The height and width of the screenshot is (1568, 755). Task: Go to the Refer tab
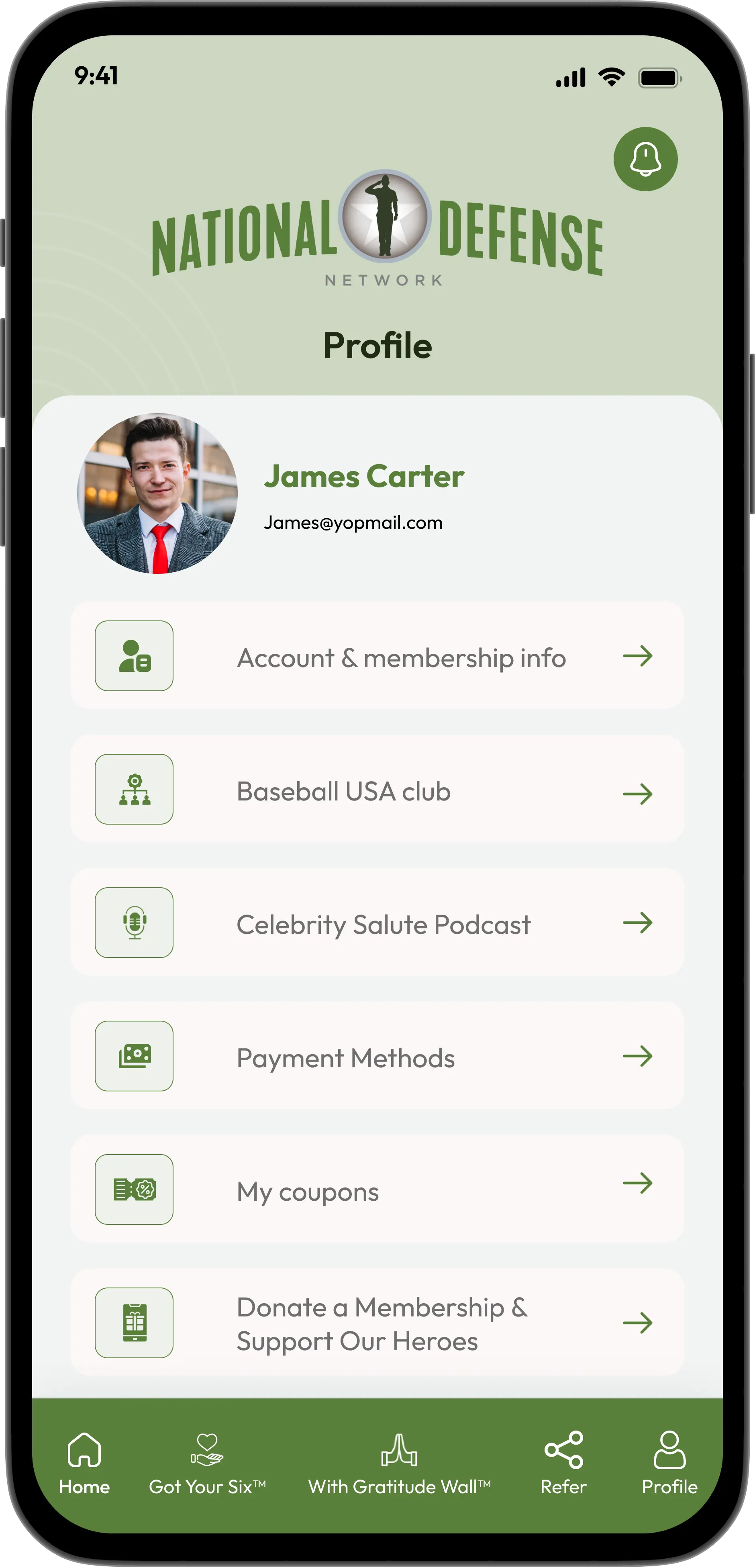tap(563, 1463)
